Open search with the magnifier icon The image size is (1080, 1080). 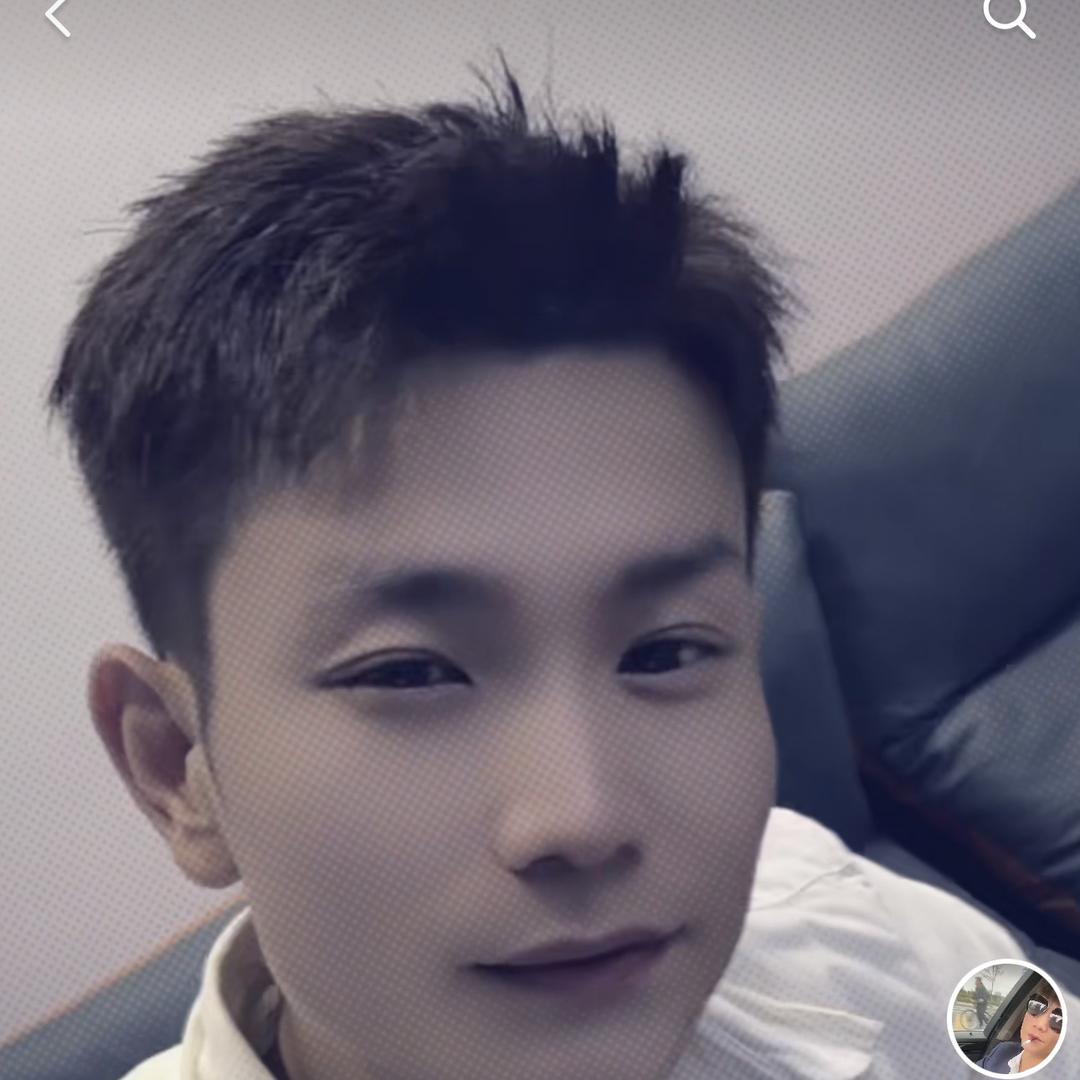1007,16
